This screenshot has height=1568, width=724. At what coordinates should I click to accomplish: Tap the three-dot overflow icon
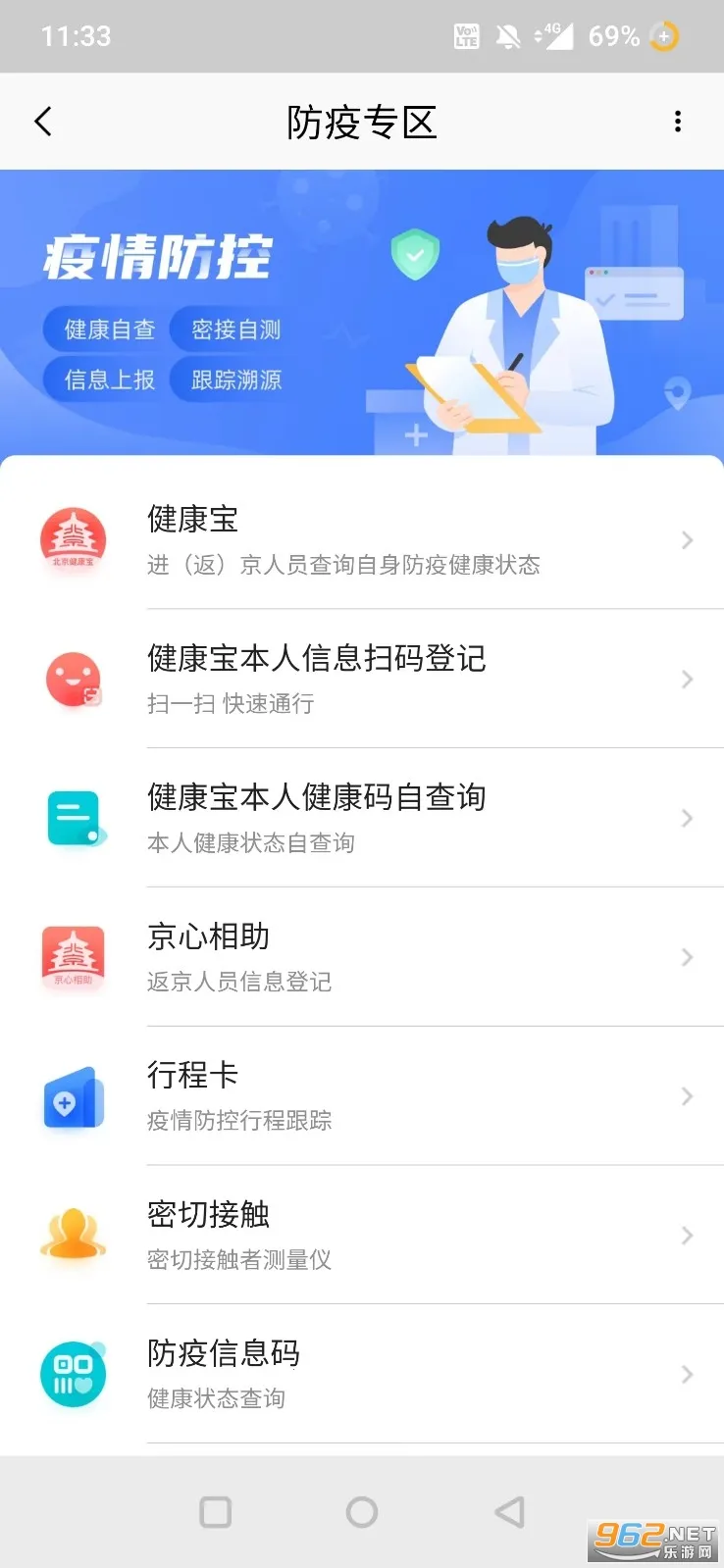pos(678,121)
